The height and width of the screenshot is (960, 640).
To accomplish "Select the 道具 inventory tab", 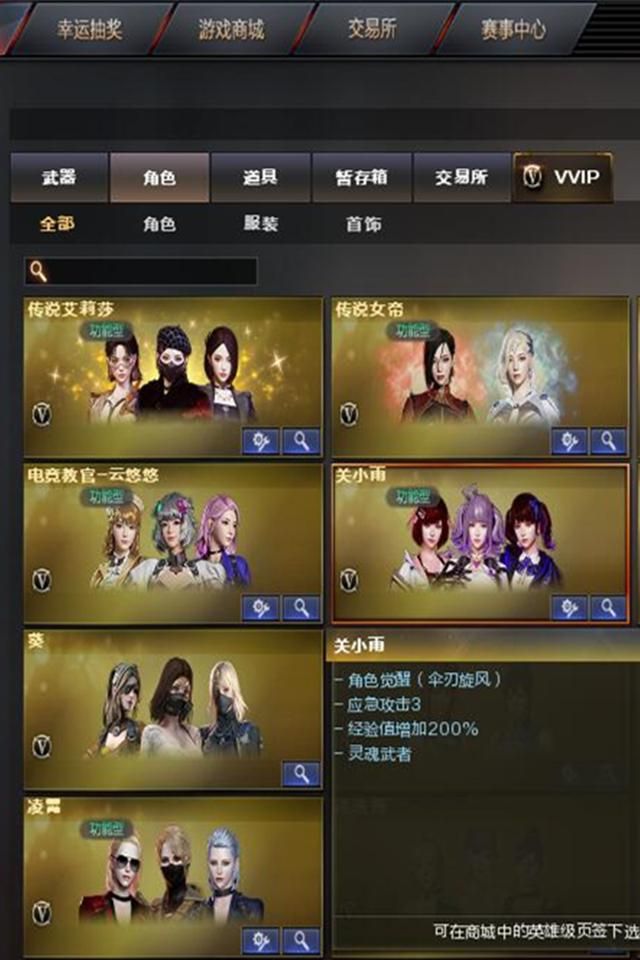I will click(260, 178).
